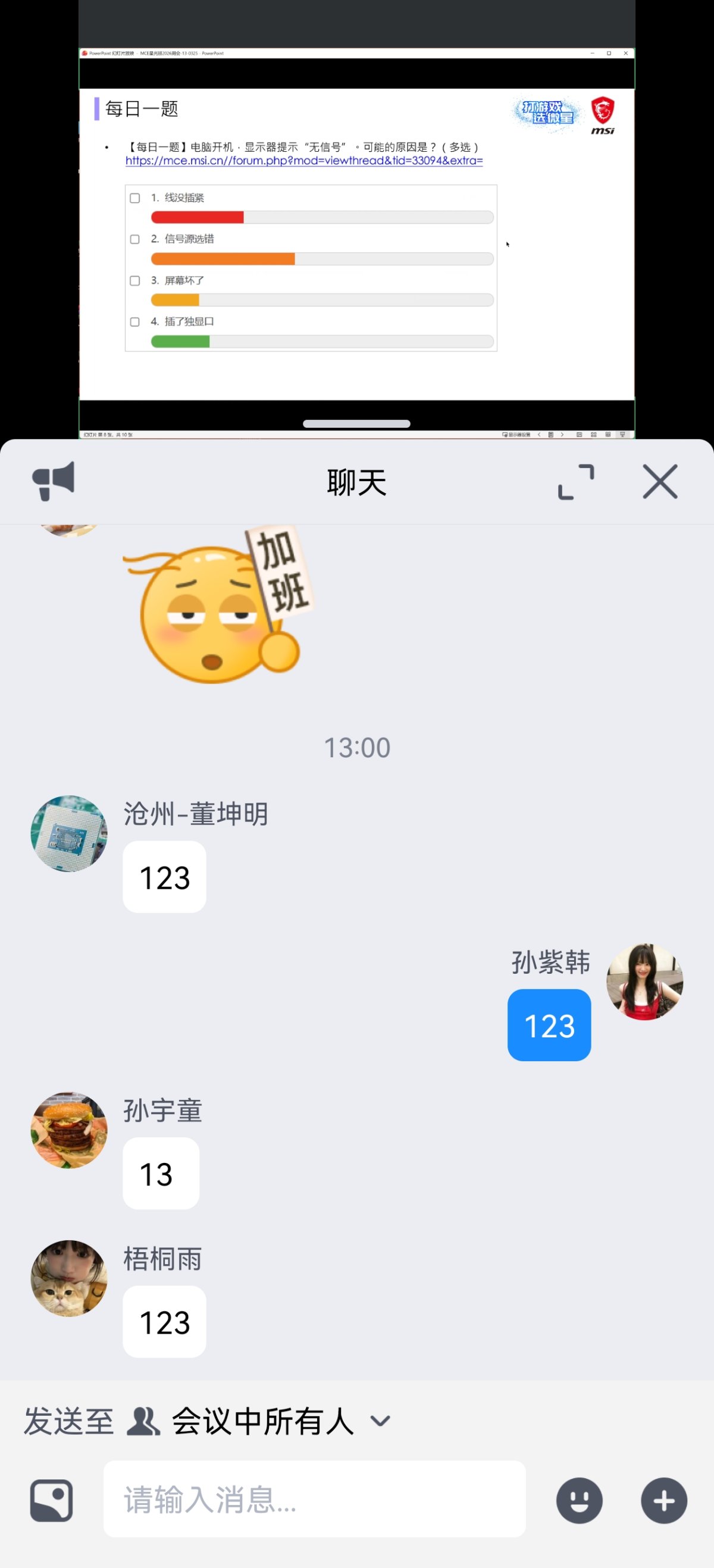Open the emoji picker

coord(580,1499)
